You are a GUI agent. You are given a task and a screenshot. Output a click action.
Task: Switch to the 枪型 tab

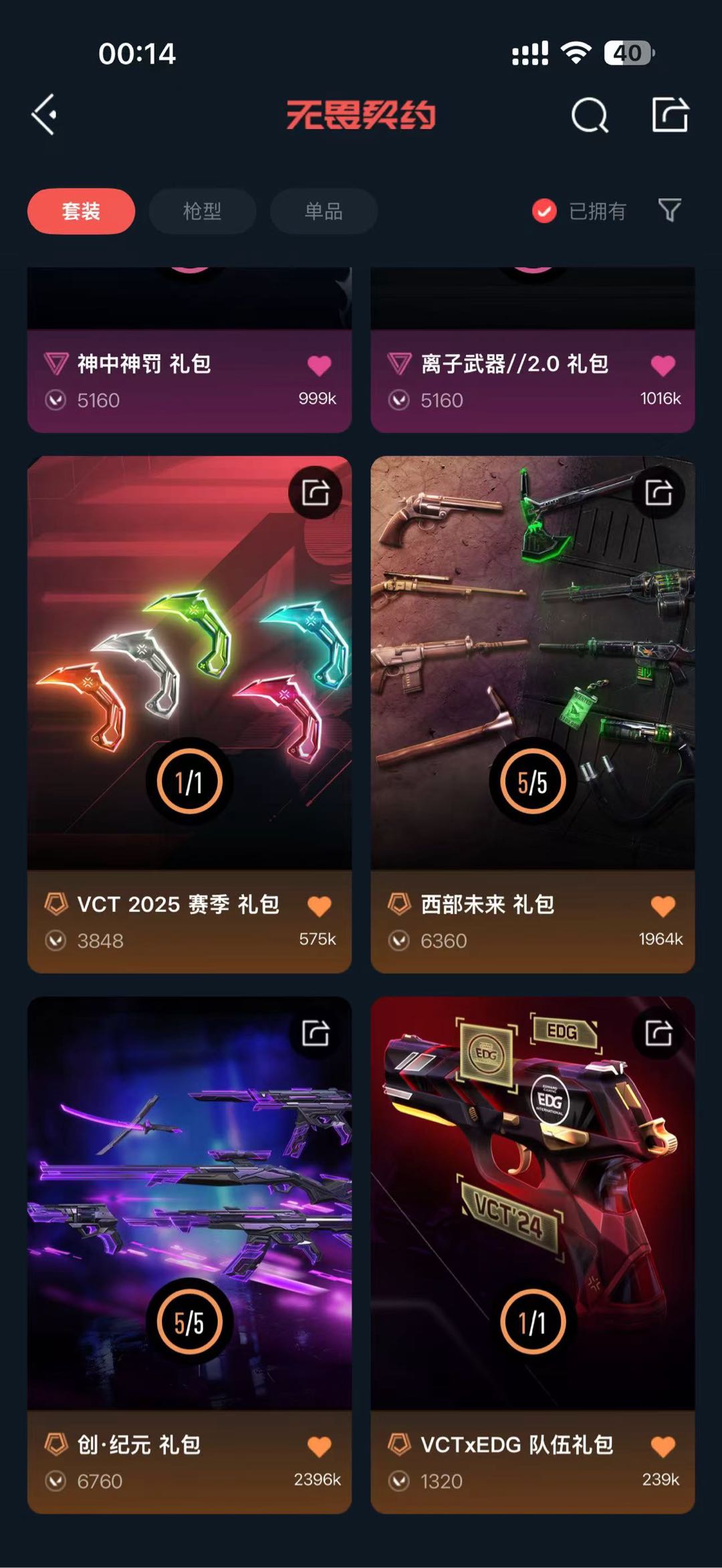pyautogui.click(x=202, y=211)
